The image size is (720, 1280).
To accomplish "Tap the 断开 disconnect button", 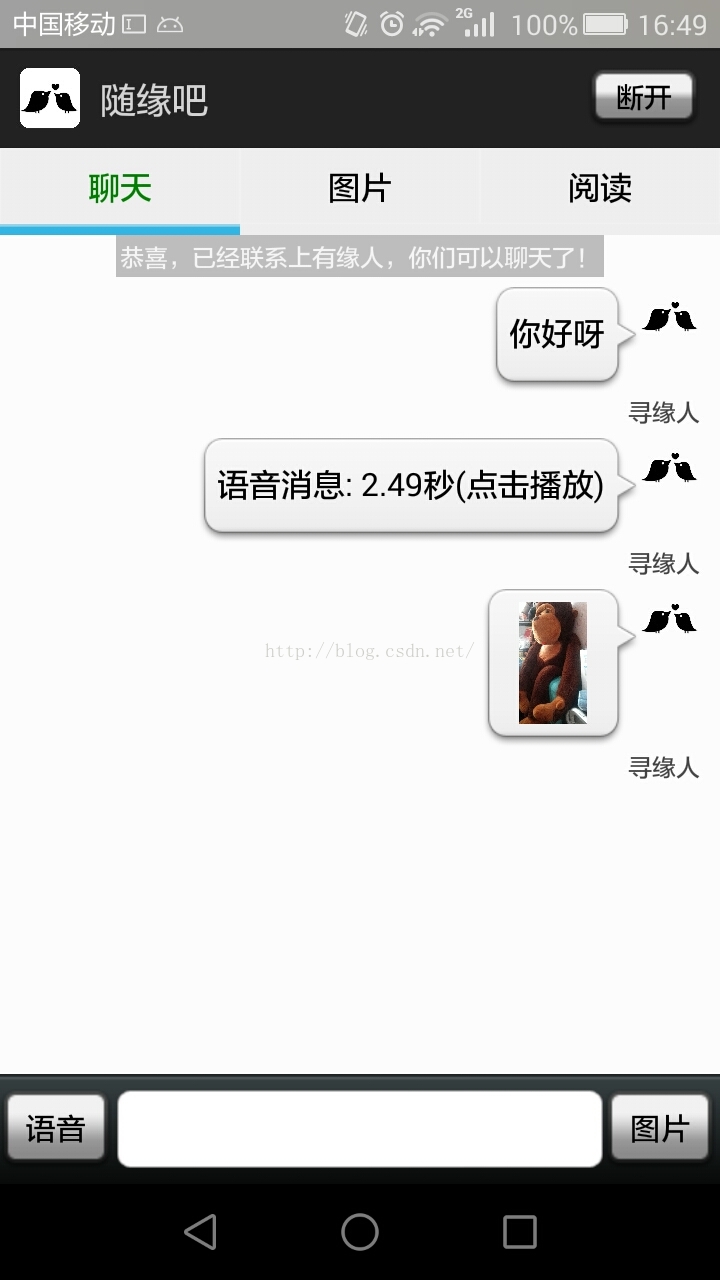I will tap(643, 97).
